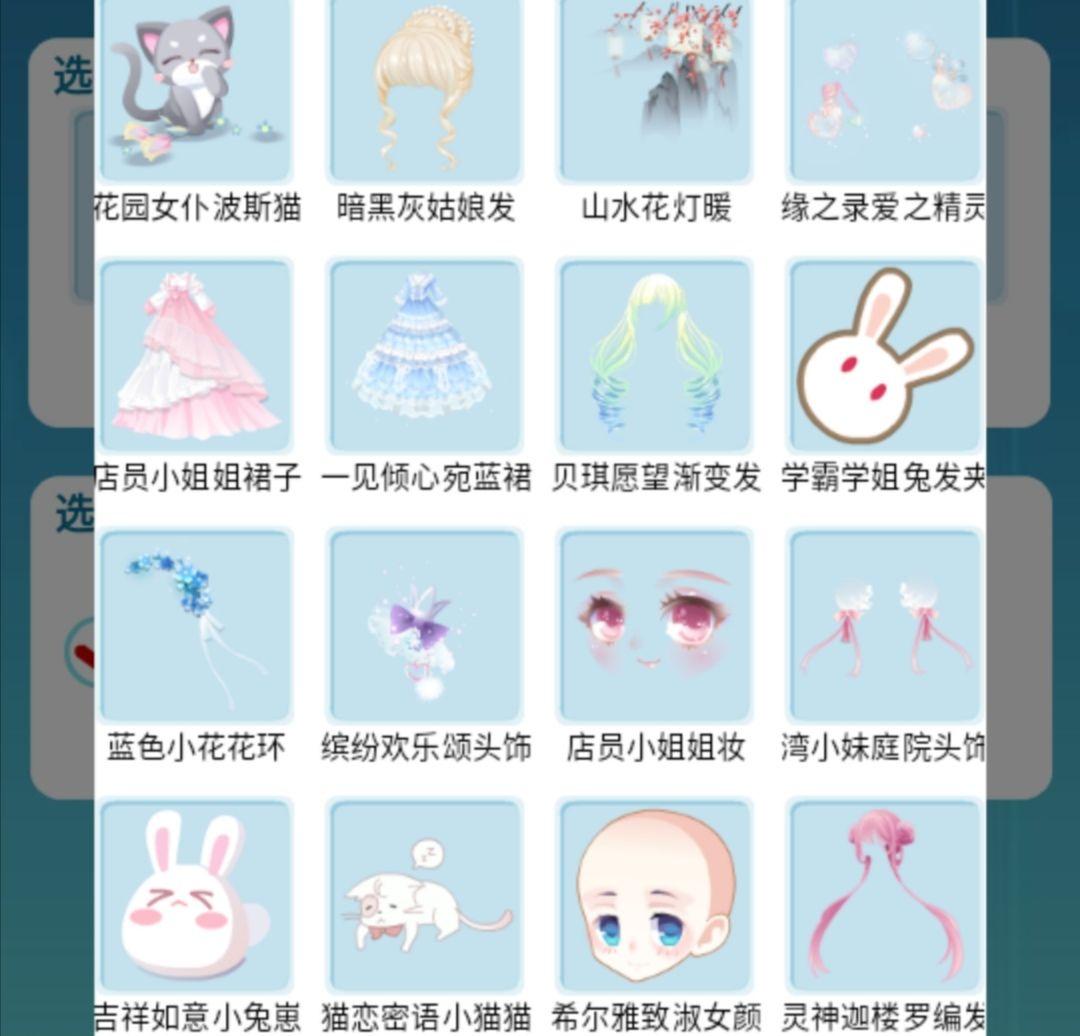Viewport: 1080px width, 1036px height.
Task: Pick the 希尔雅致淑女颜 face
Action: (x=656, y=896)
